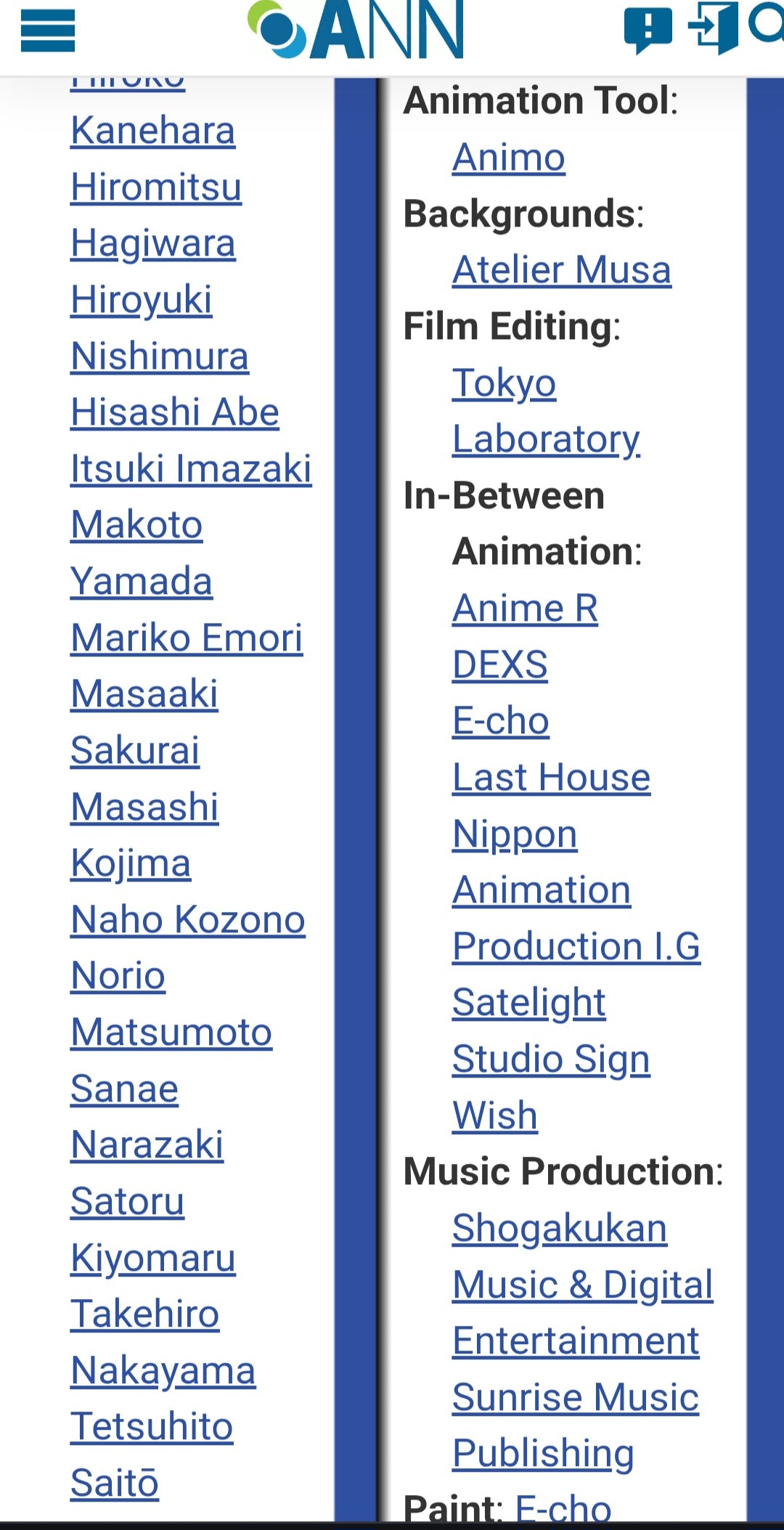This screenshot has height=1530, width=784.
Task: Open the Itsuki Imazaki link
Action: (x=191, y=468)
